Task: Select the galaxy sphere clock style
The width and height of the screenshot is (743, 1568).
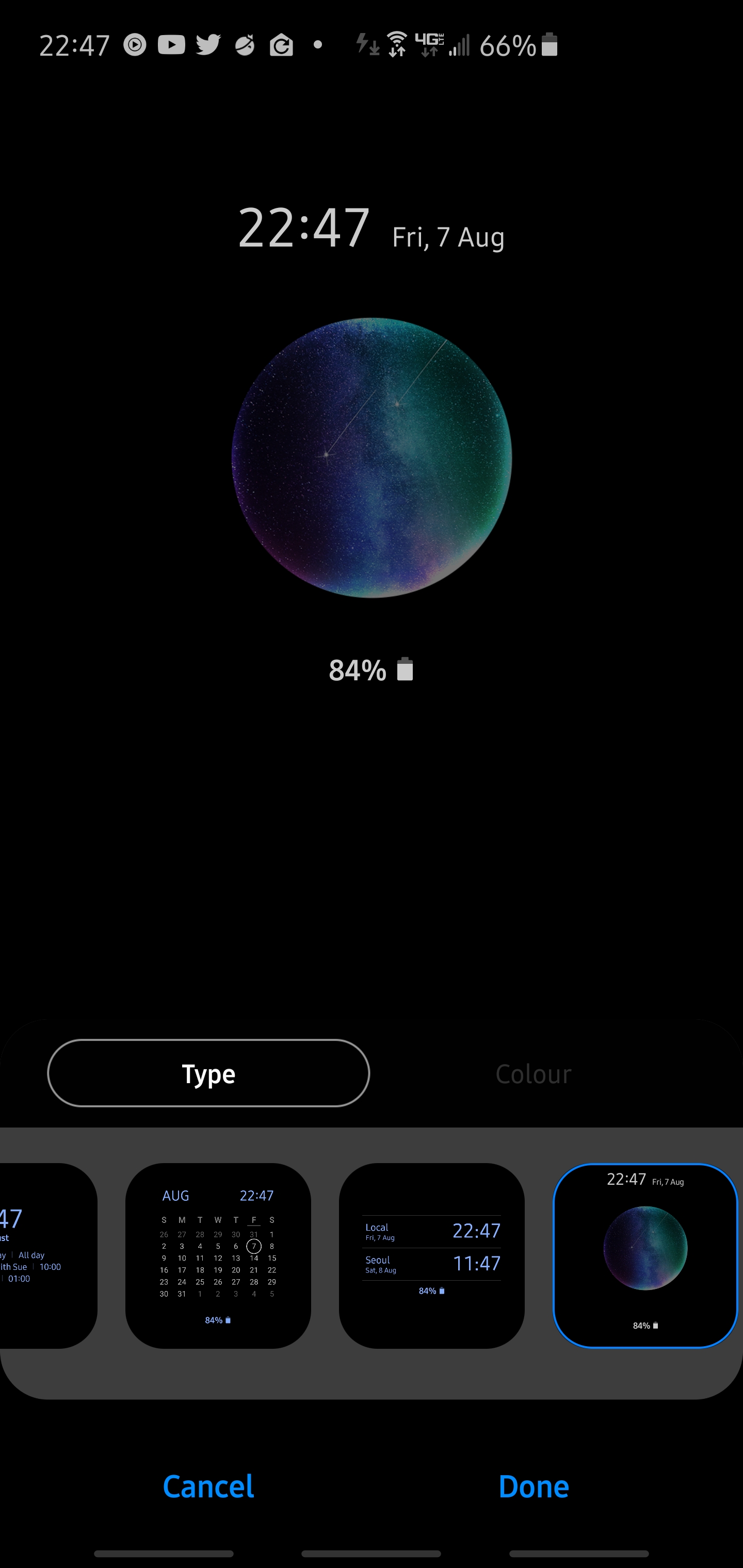Action: [645, 1256]
